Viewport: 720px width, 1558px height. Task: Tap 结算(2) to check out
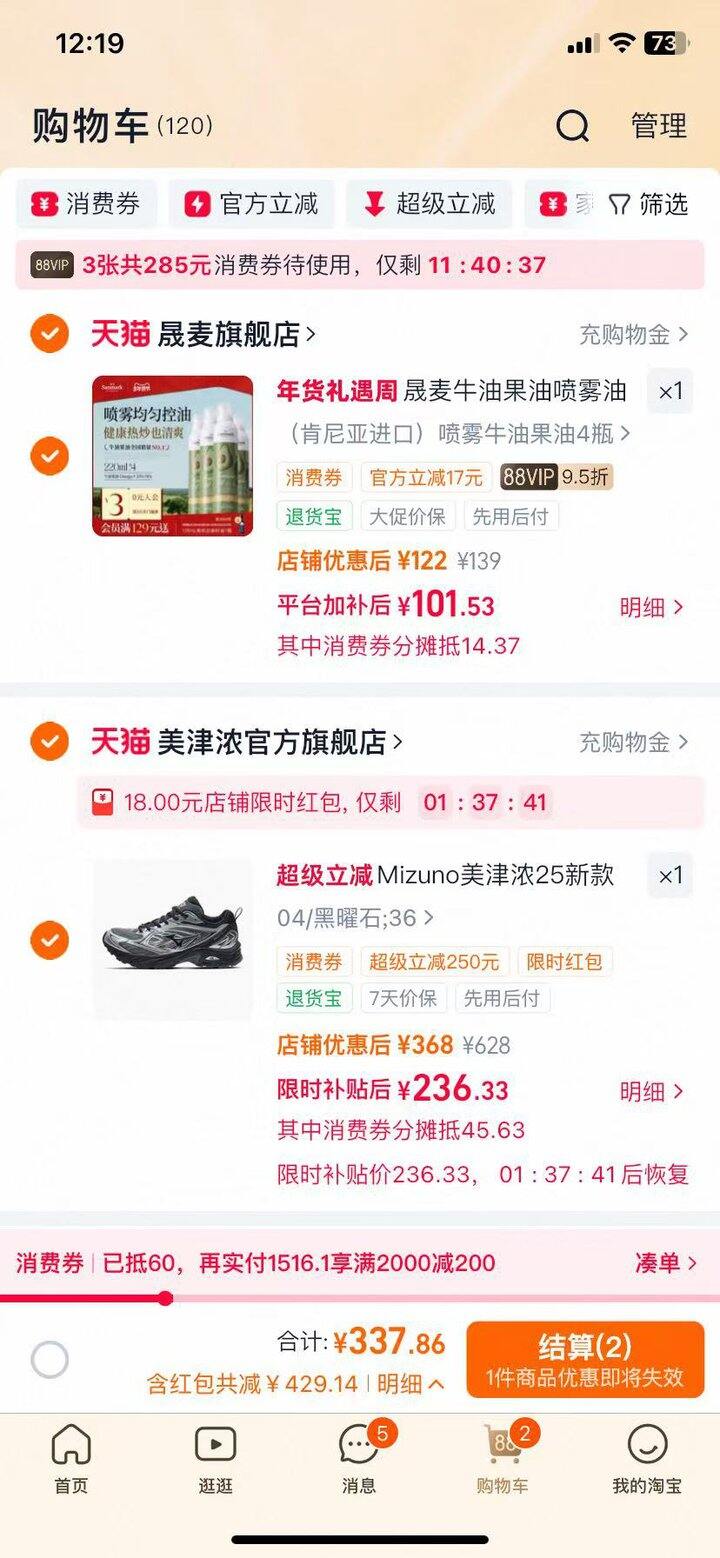[585, 1360]
